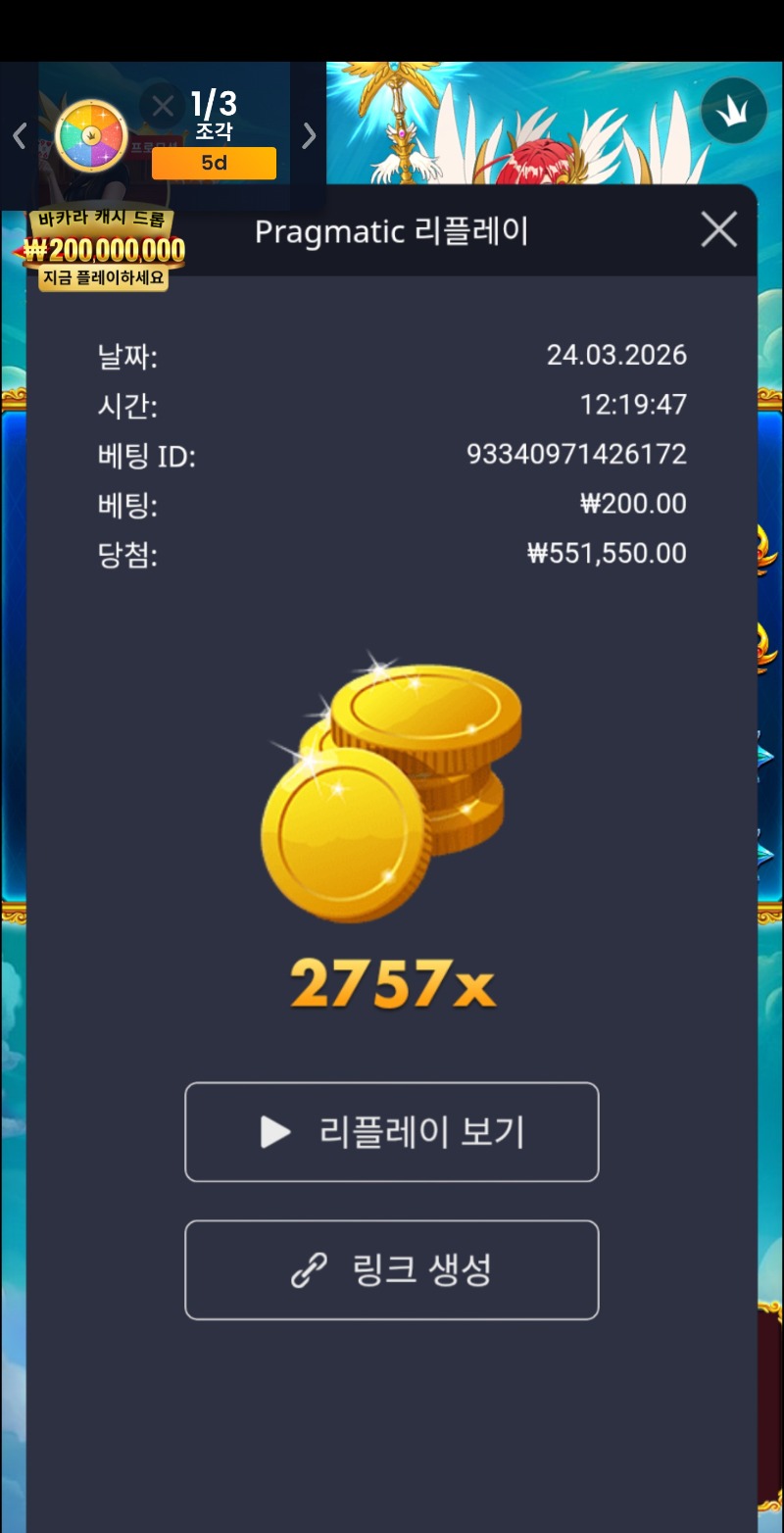The width and height of the screenshot is (784, 1533).
Task: Dismiss the promo widget with its X
Action: tap(163, 106)
